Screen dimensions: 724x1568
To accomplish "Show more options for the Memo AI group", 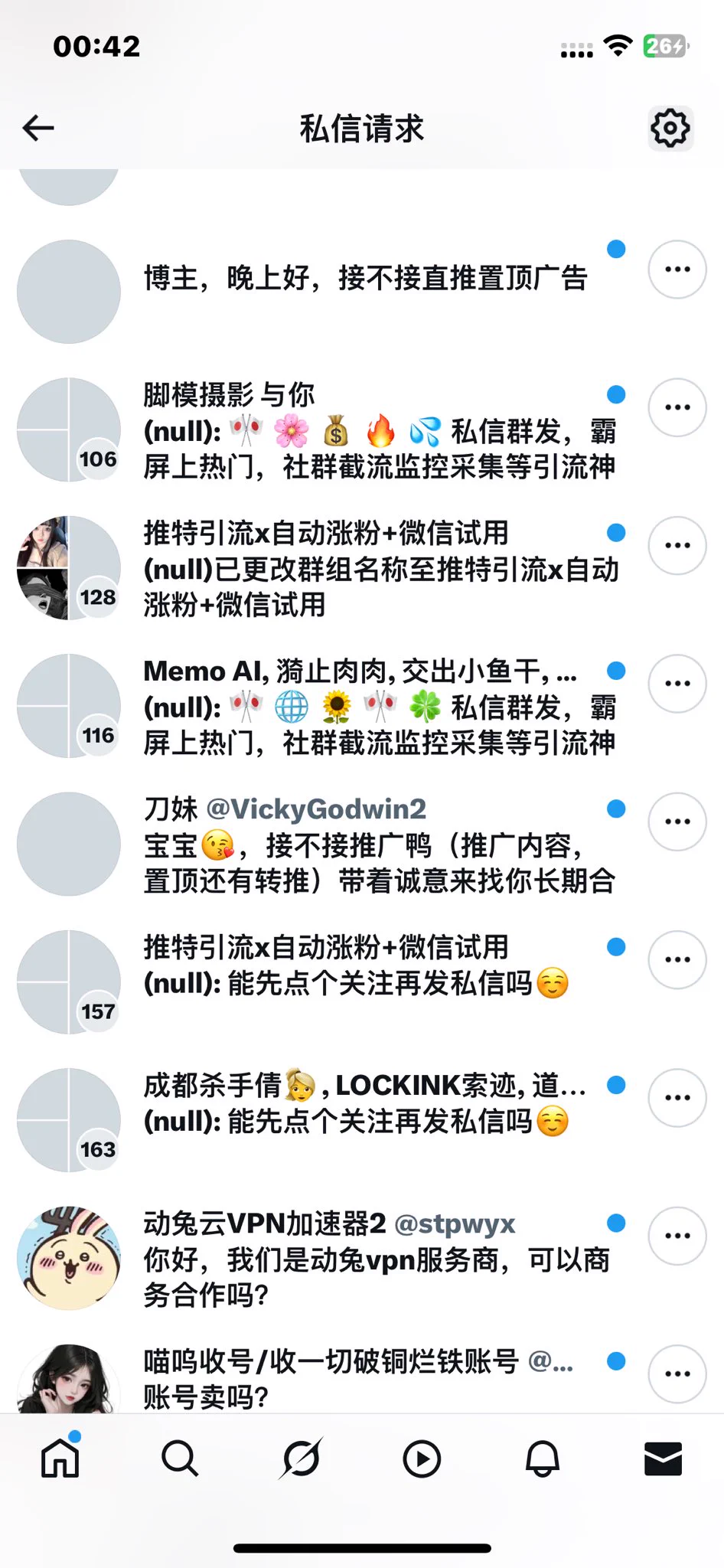I will (677, 684).
